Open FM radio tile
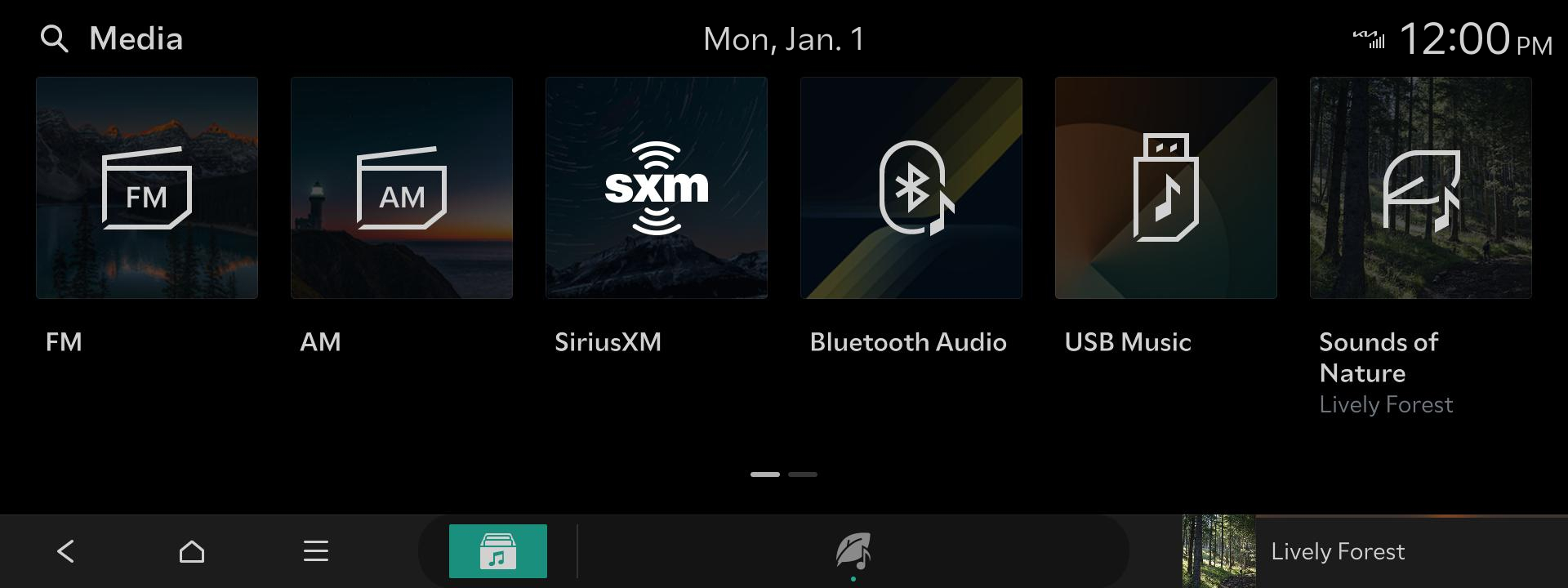 click(x=147, y=188)
